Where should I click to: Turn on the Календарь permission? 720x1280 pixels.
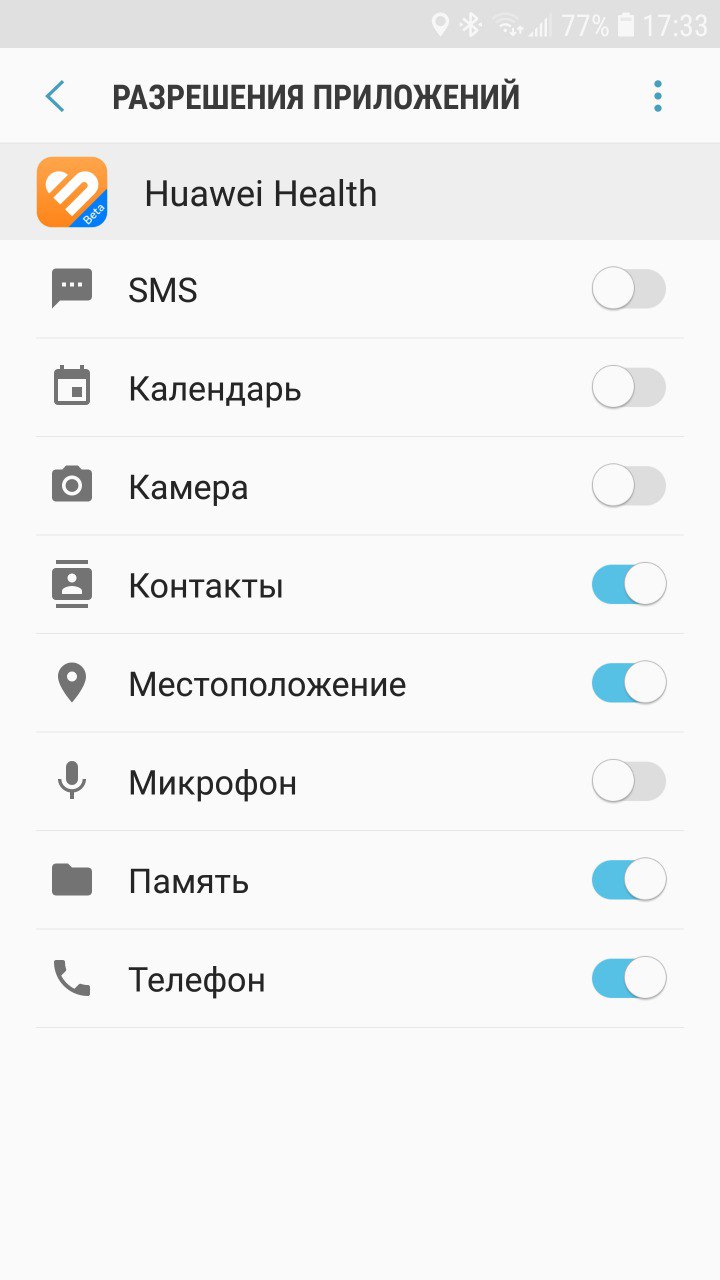[629, 387]
